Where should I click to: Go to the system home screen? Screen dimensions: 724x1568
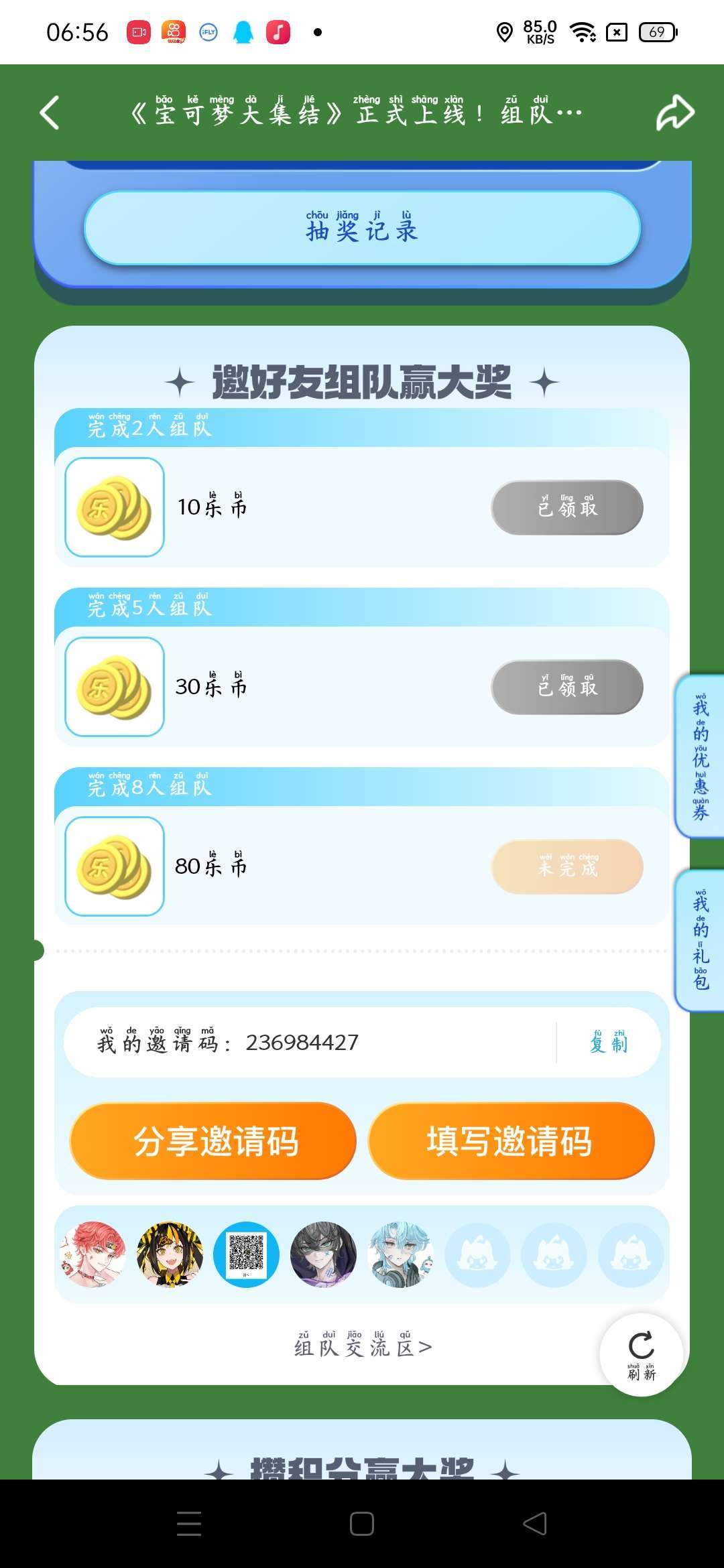click(x=362, y=1524)
